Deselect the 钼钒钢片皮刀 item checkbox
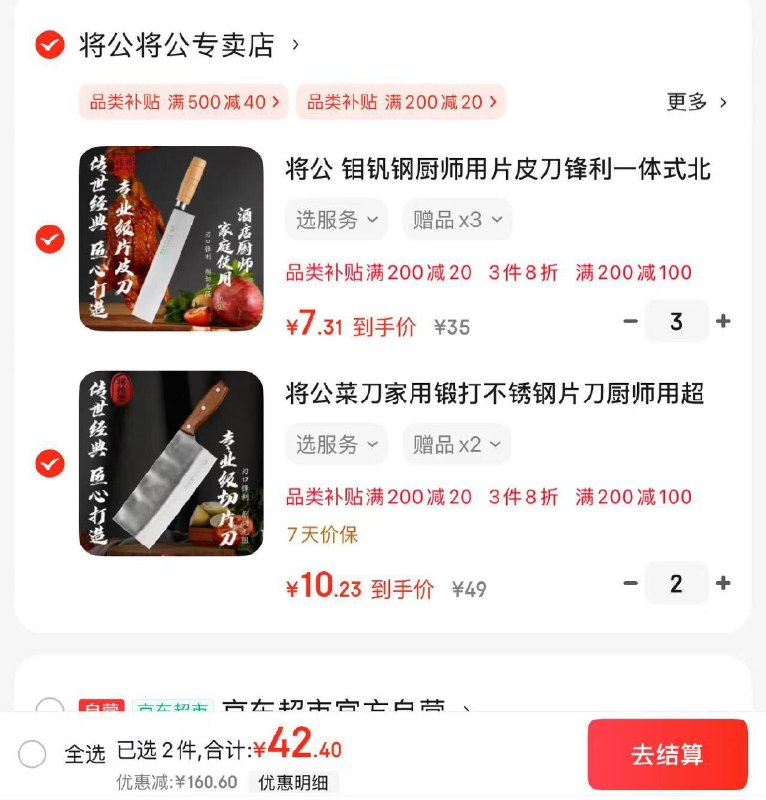 click(x=50, y=239)
